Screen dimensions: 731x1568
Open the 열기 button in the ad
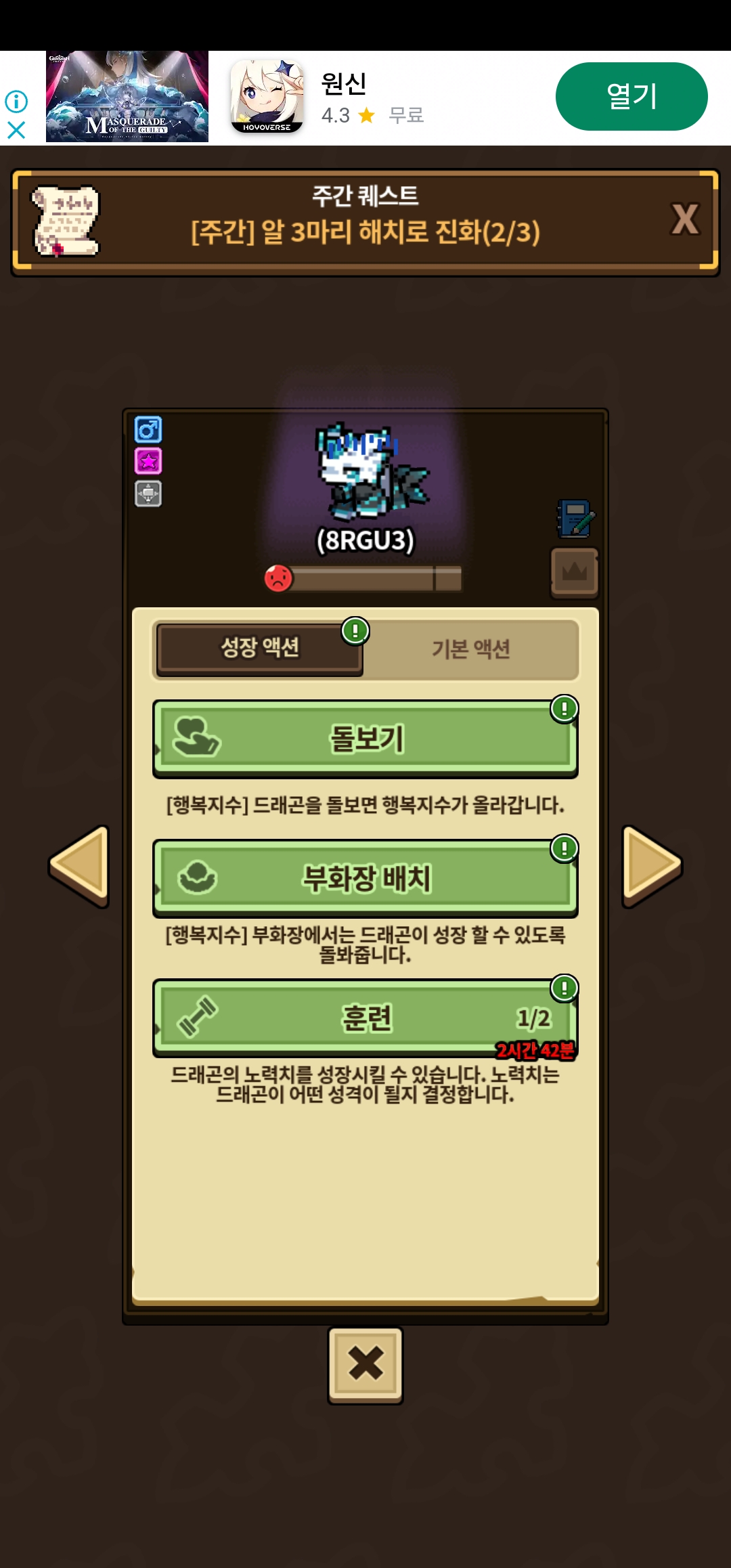(x=631, y=96)
